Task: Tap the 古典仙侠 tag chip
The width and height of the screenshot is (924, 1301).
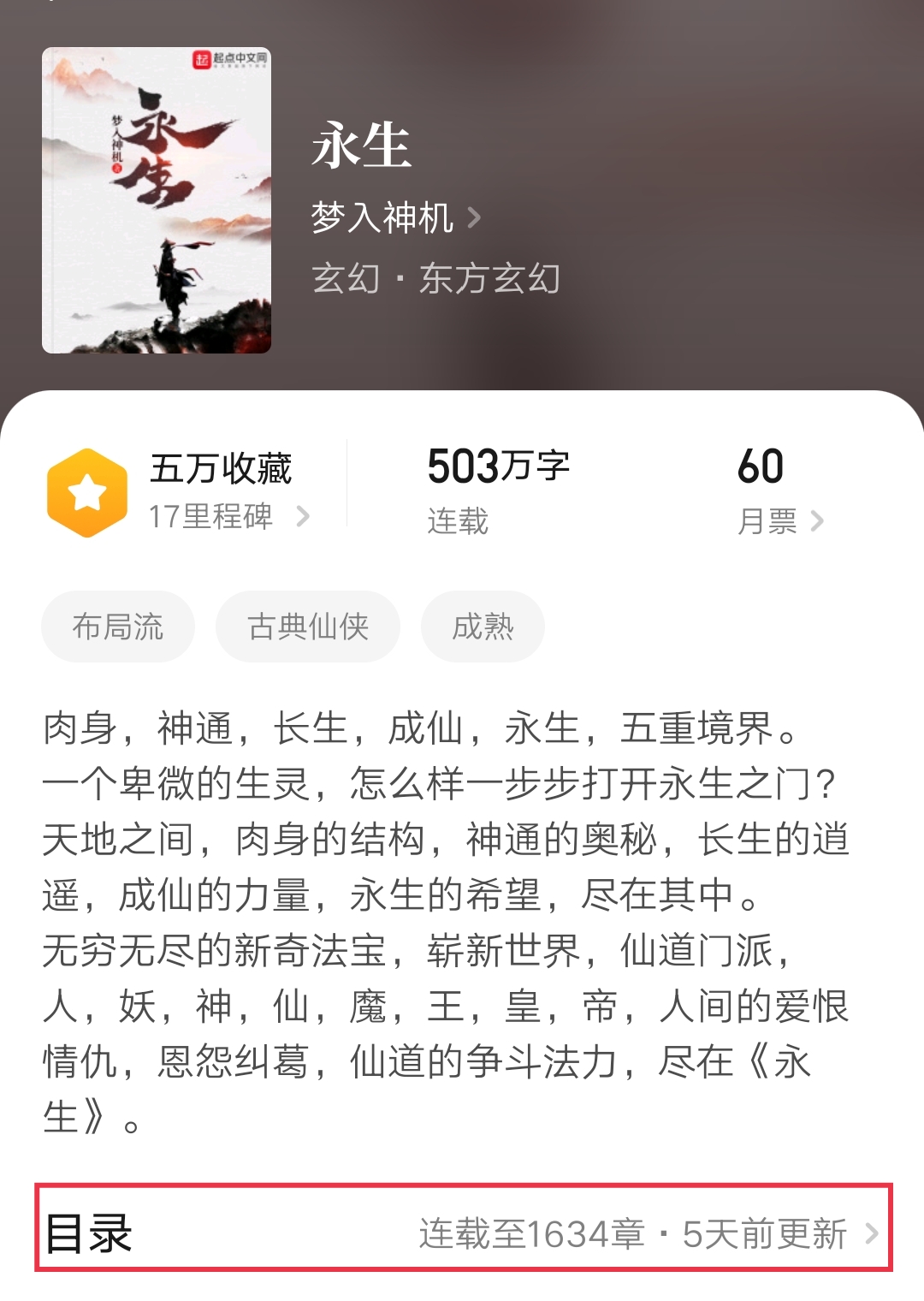Action: (308, 627)
